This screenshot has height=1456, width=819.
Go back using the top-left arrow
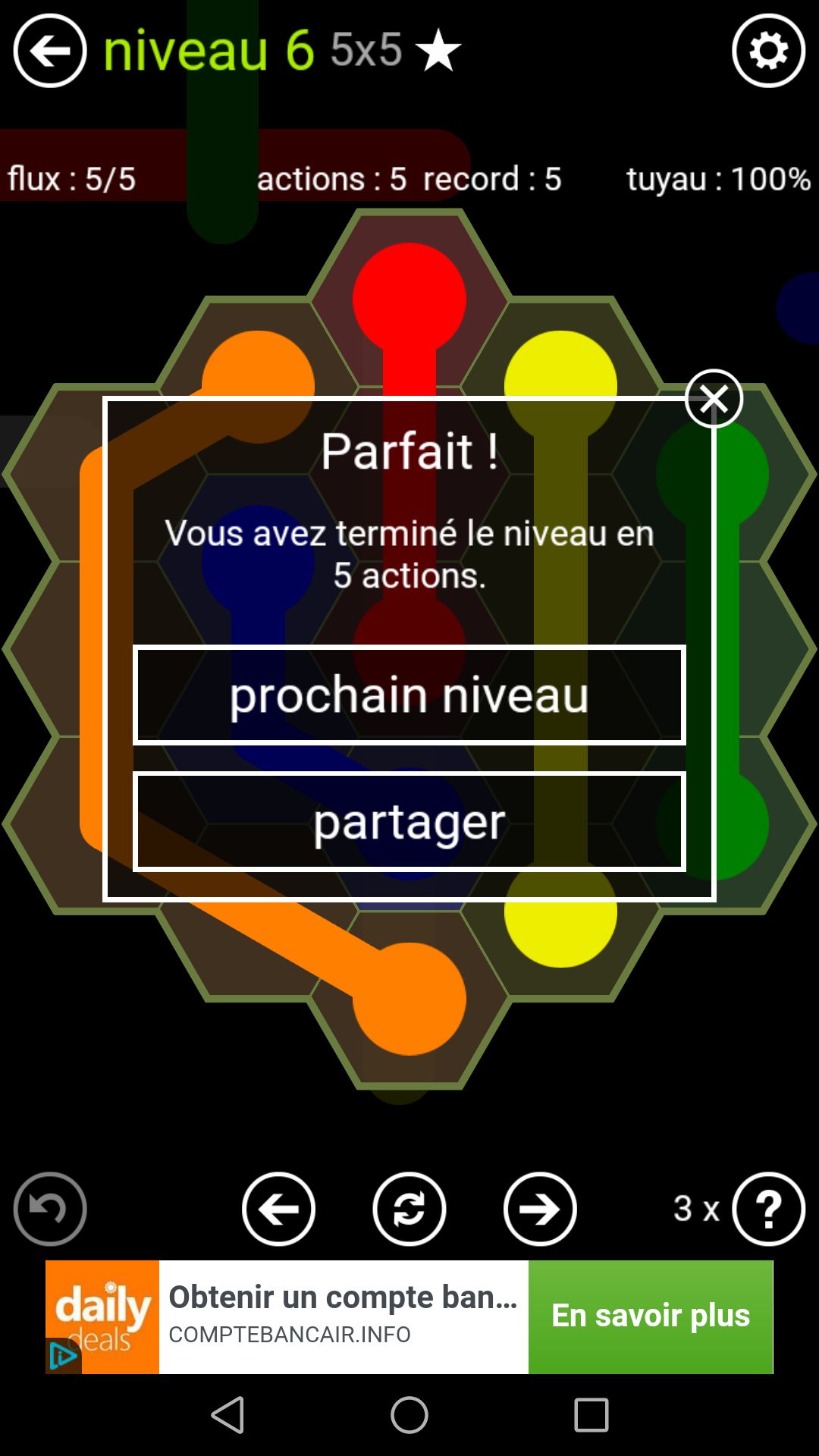coord(50,51)
